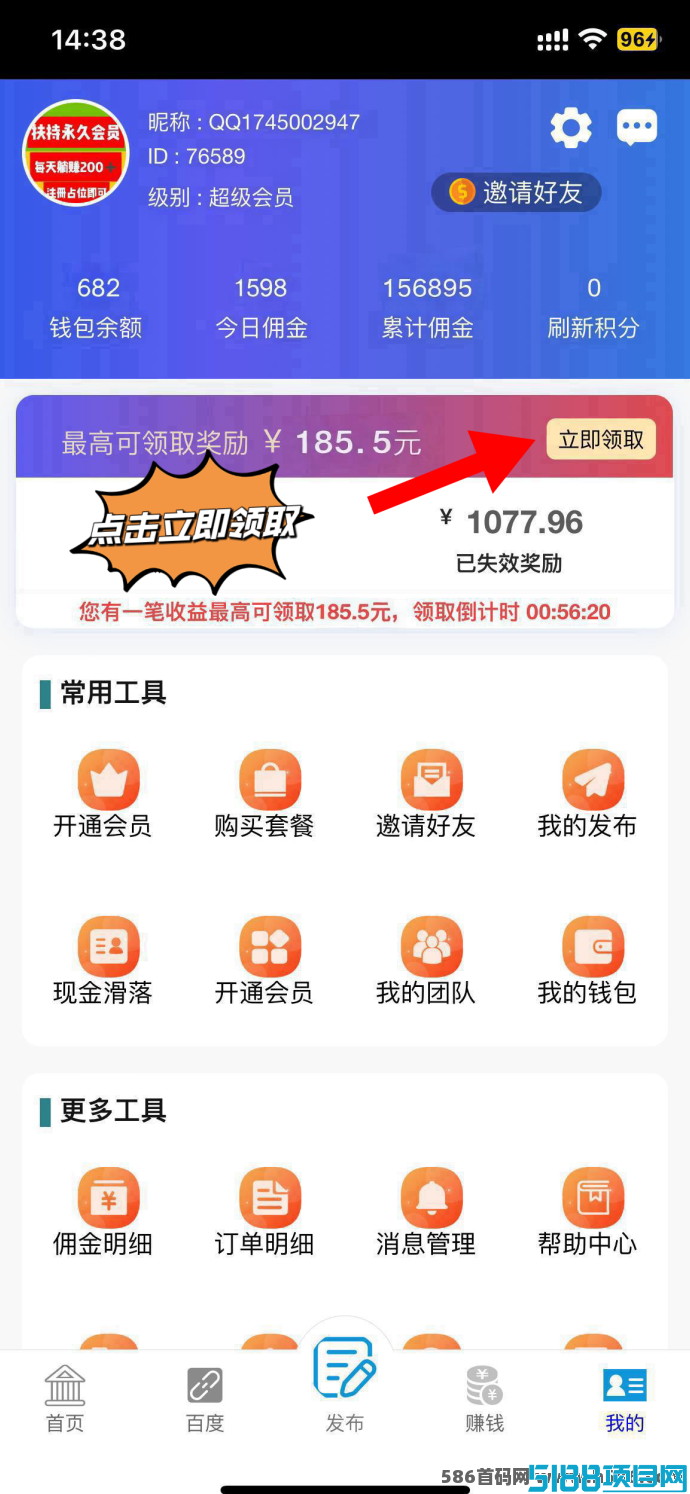Tap the 邀请好友 button beside the profile

(516, 192)
